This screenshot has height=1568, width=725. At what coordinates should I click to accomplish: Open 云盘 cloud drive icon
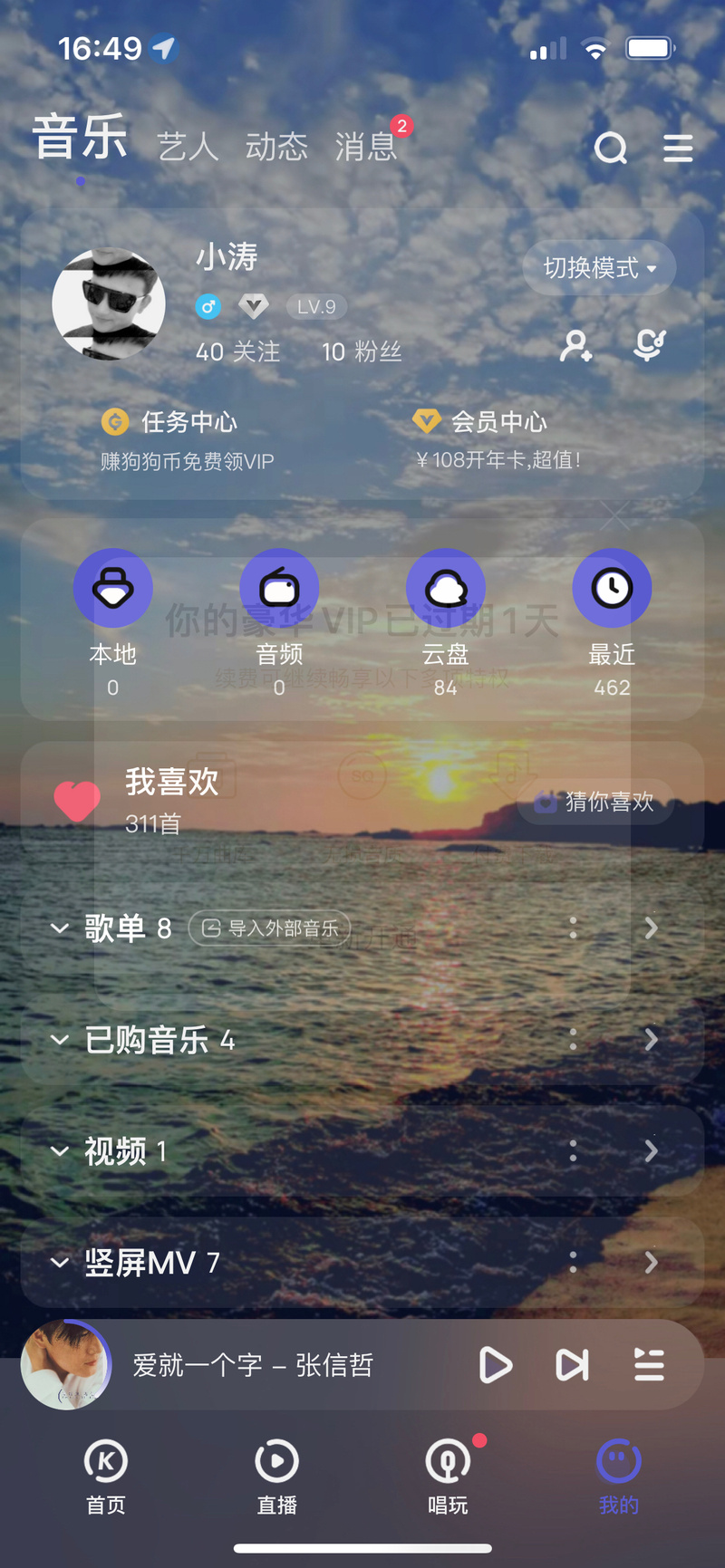[x=445, y=587]
